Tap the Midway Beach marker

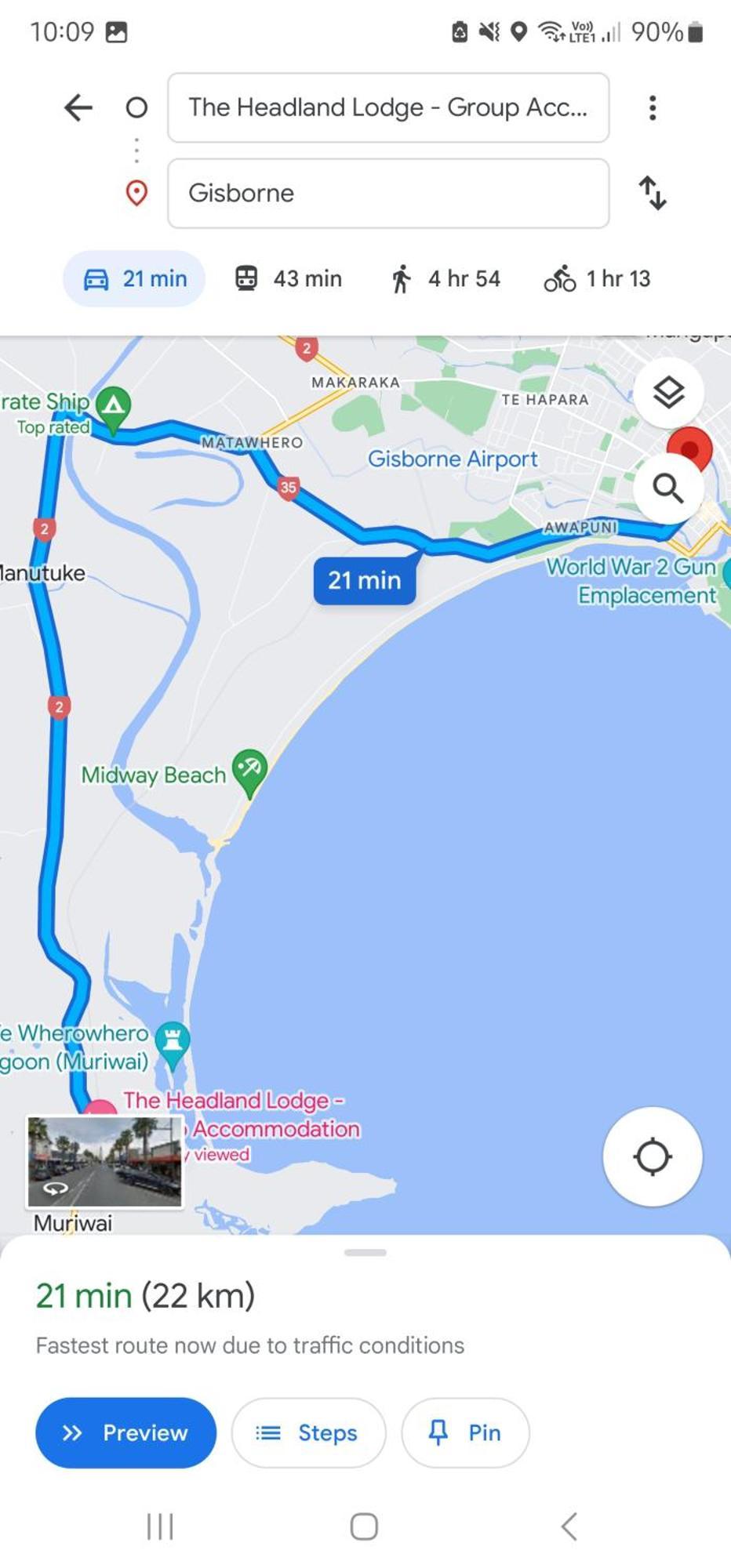(249, 770)
